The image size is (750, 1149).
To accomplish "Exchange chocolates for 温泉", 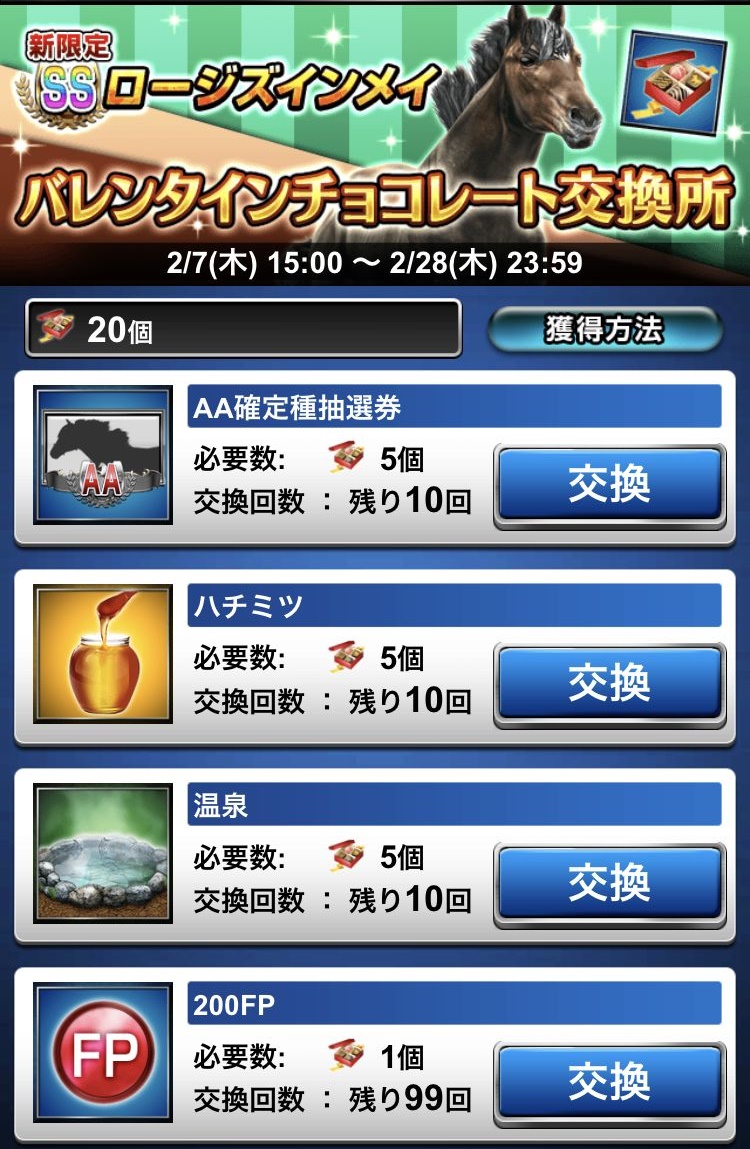I will pos(609,883).
